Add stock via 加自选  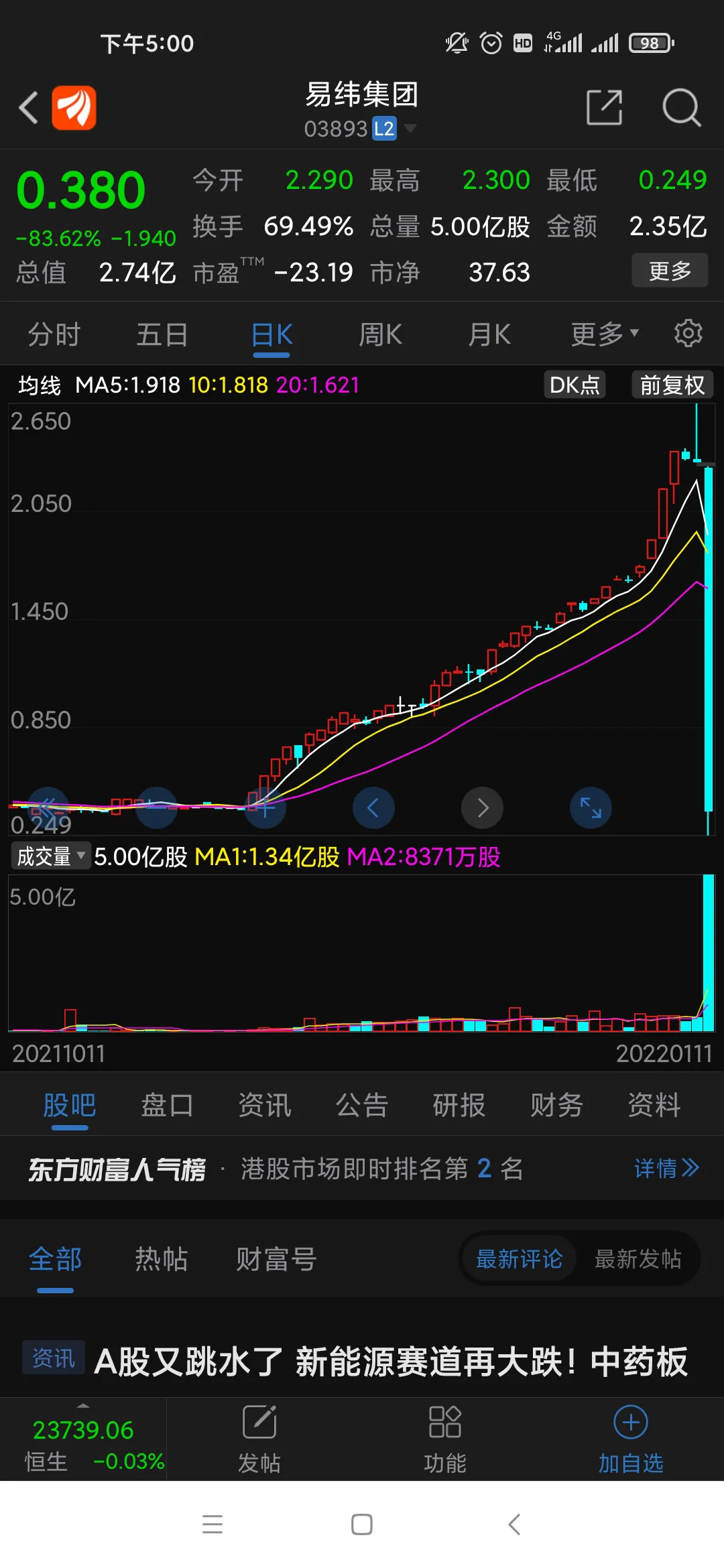(x=630, y=1439)
